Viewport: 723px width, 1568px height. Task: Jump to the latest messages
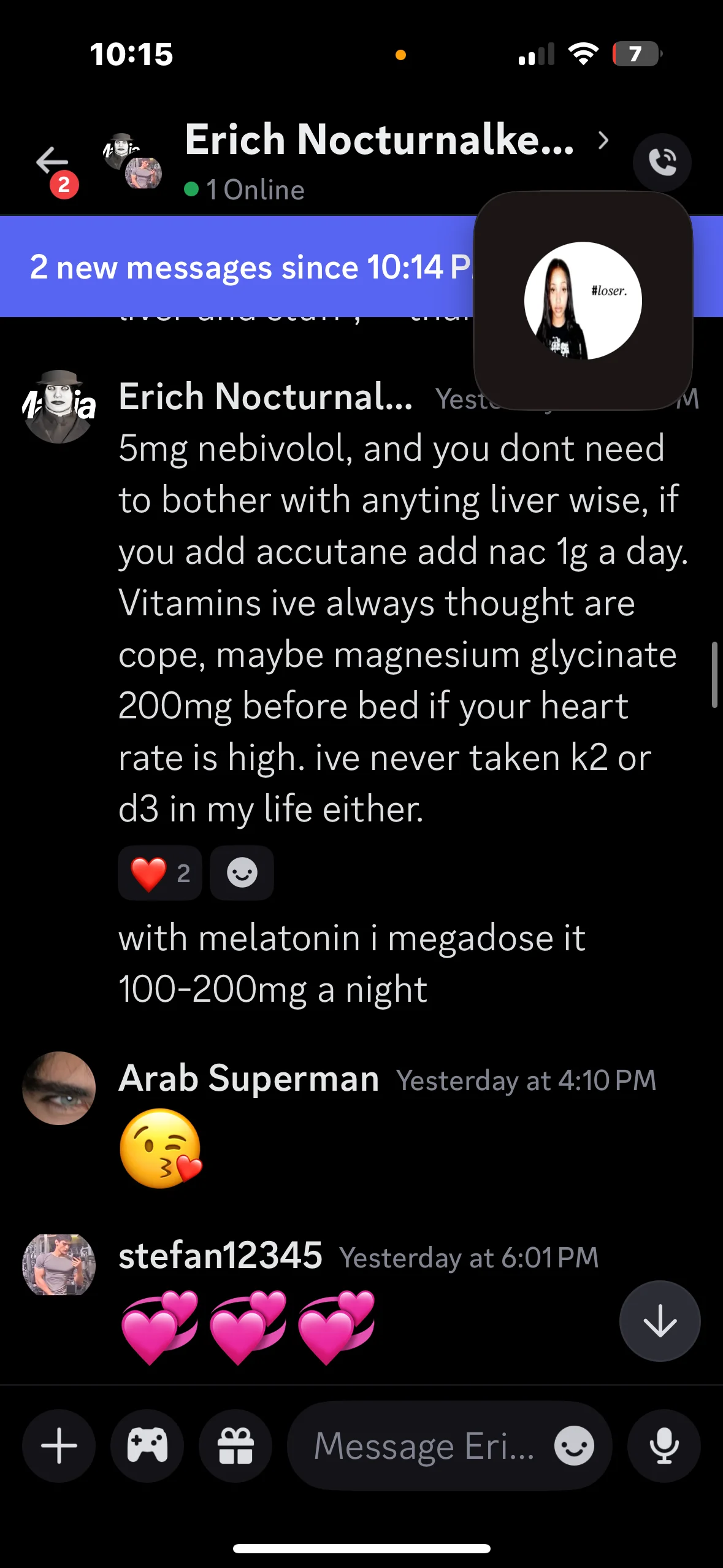(x=660, y=1321)
